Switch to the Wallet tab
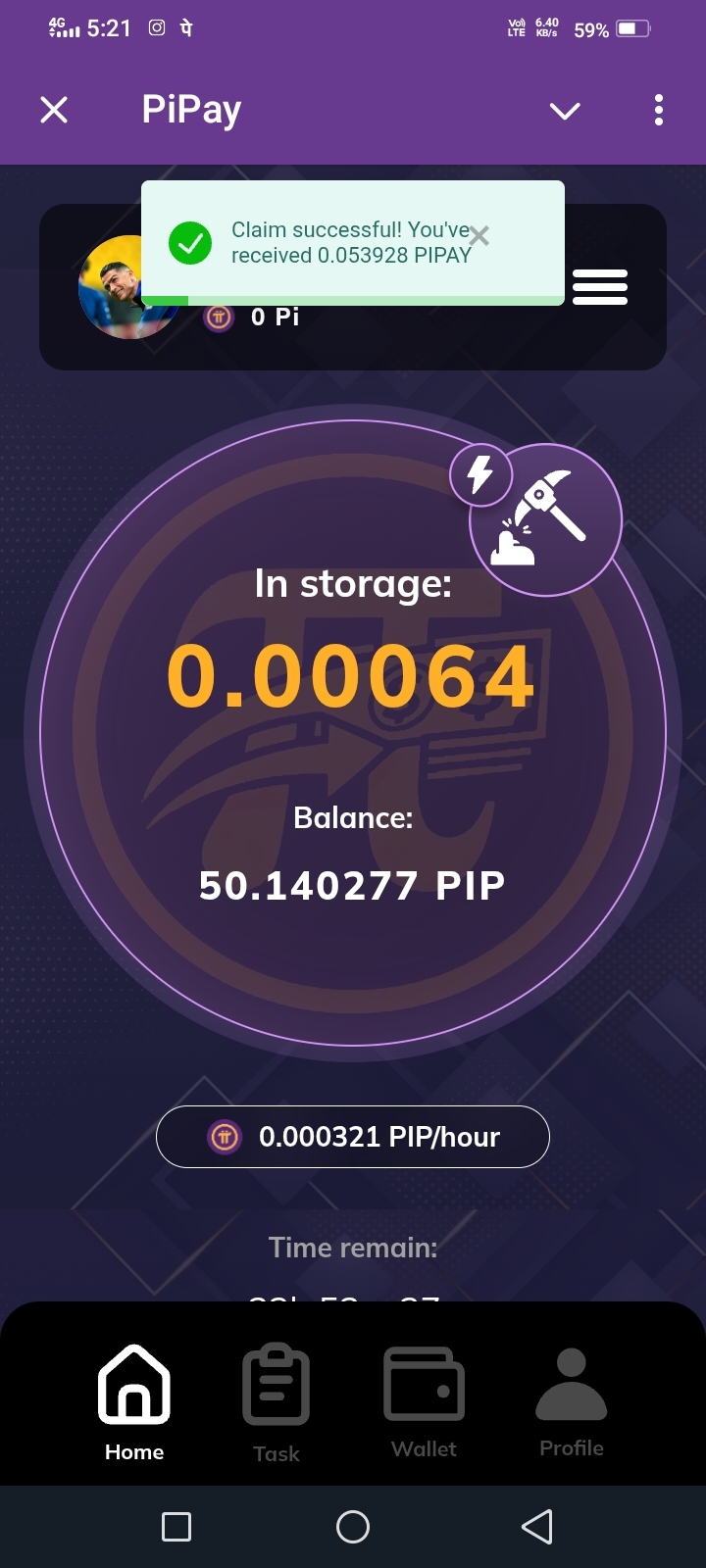The image size is (706, 1568). (x=424, y=1401)
